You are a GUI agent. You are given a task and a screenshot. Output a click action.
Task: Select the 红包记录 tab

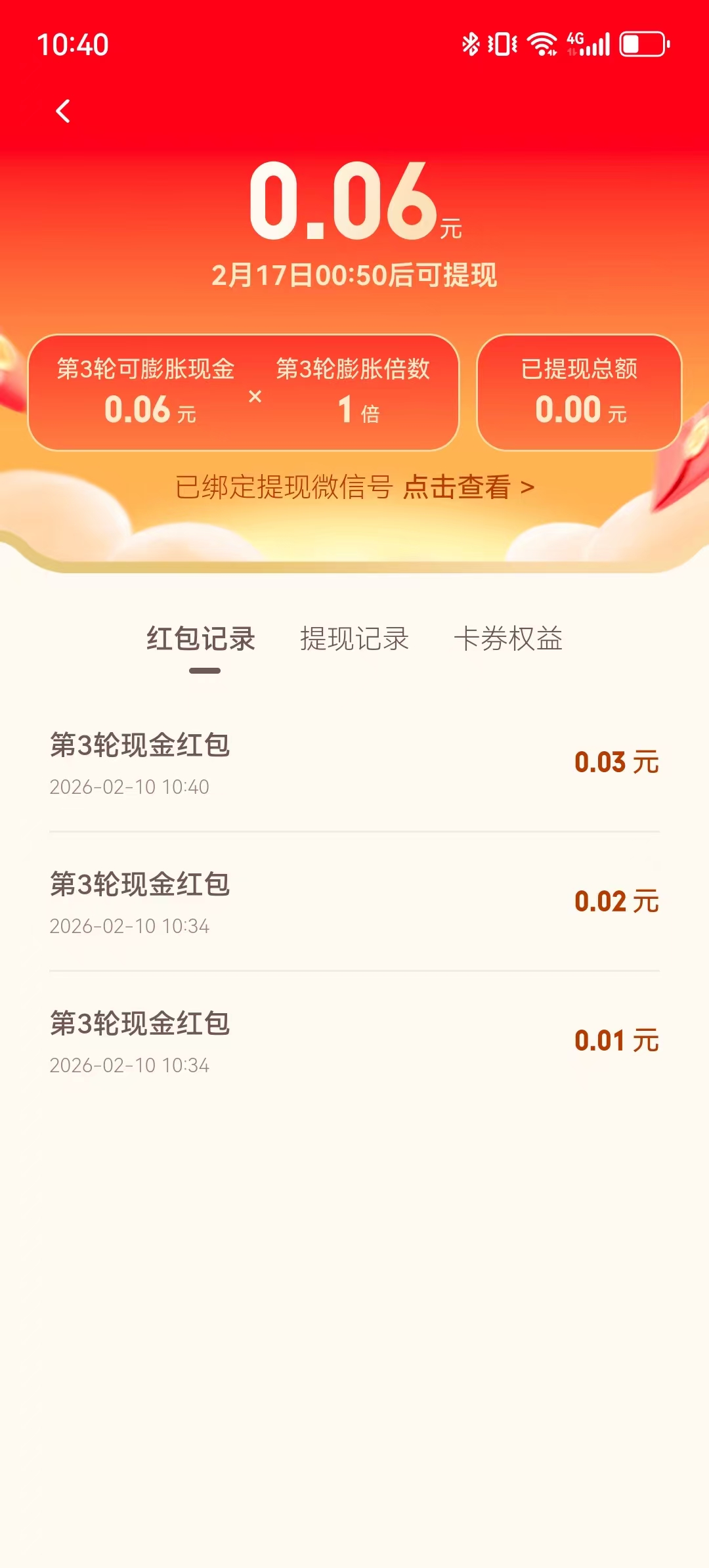pos(201,639)
